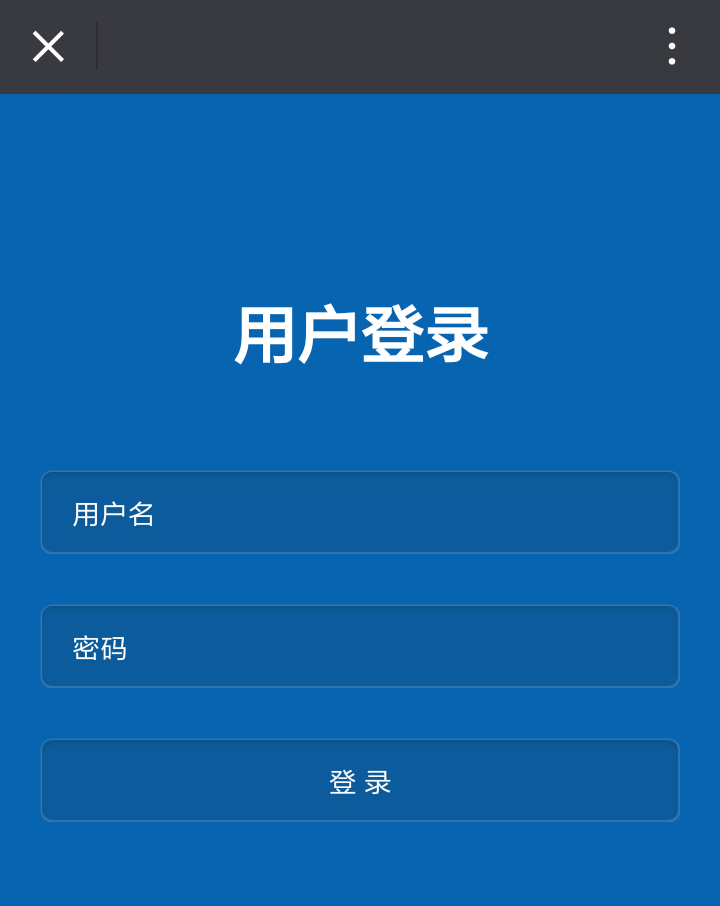Image resolution: width=720 pixels, height=906 pixels.
Task: Close the login page
Action: [48, 46]
